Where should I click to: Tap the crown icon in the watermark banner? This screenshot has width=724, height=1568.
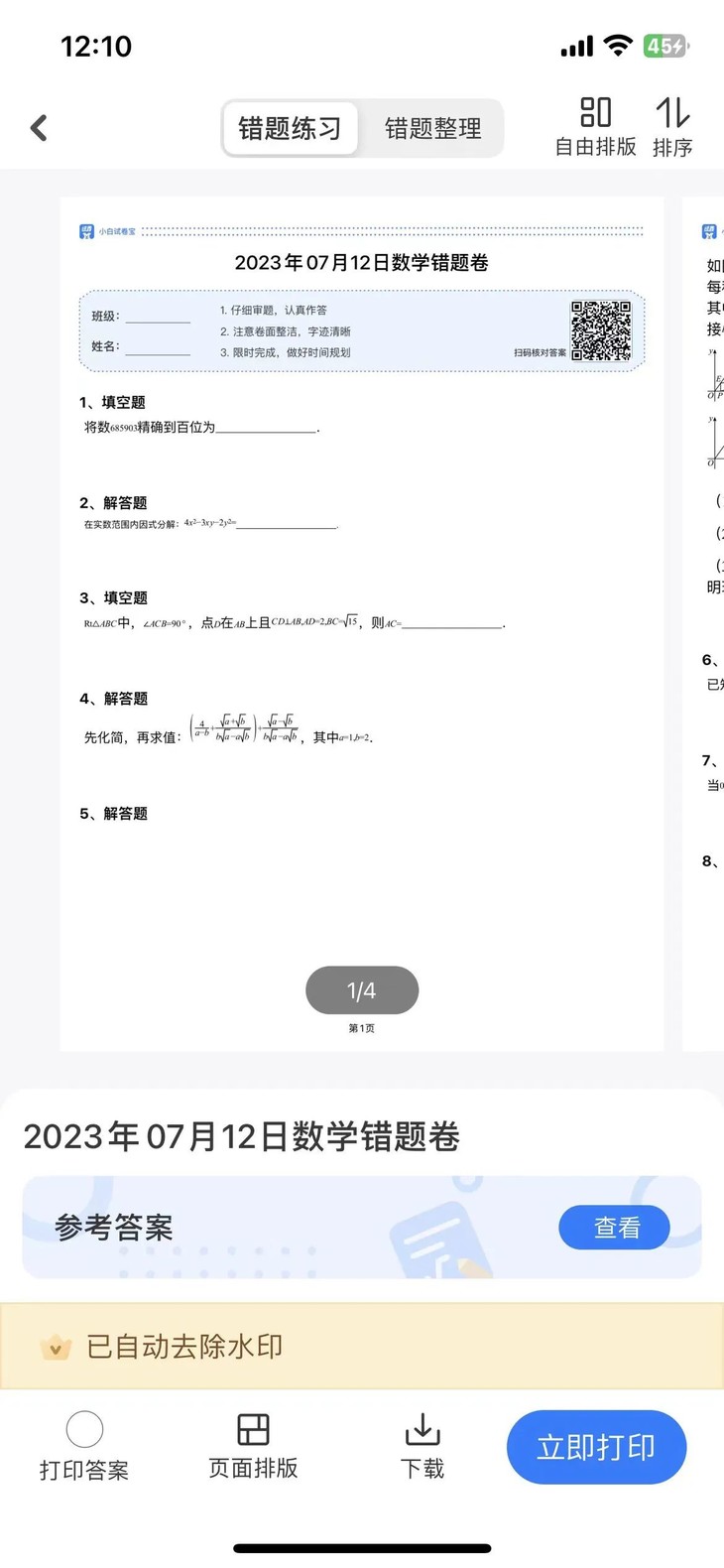pos(57,1346)
